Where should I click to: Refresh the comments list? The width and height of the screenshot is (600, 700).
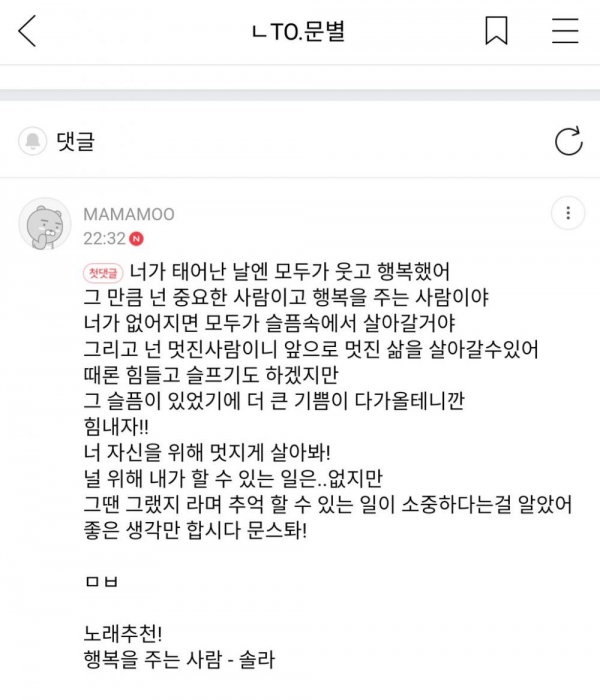(568, 142)
